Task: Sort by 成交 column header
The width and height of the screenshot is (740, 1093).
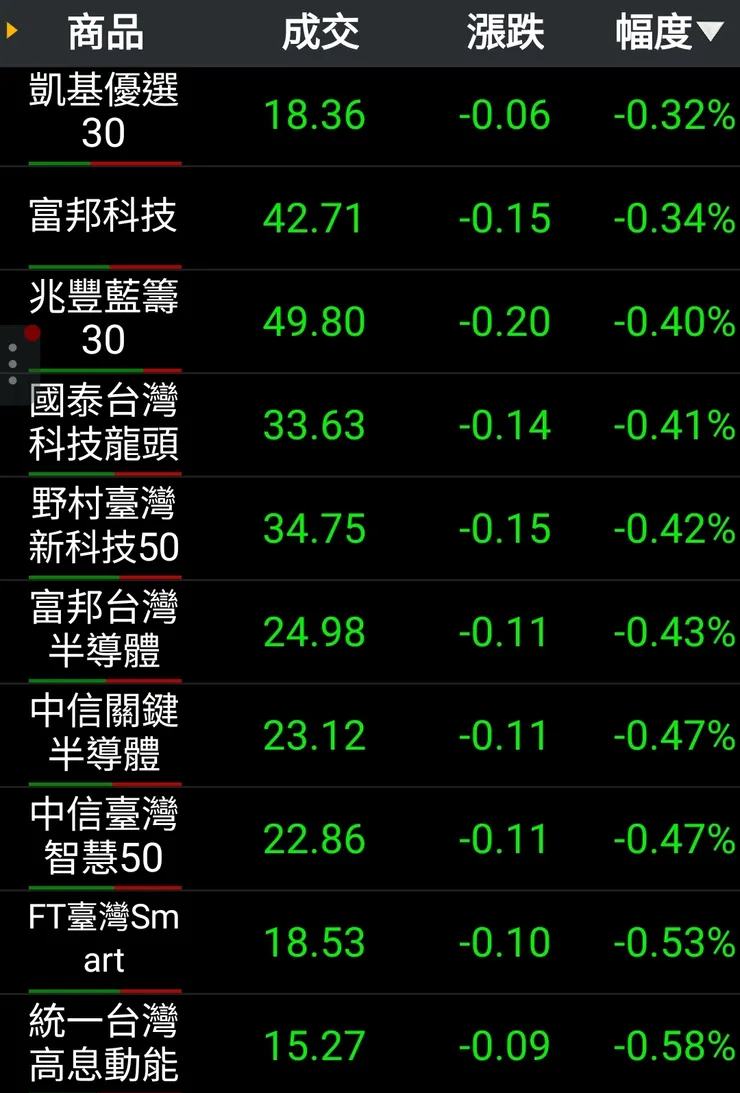Action: (x=320, y=33)
